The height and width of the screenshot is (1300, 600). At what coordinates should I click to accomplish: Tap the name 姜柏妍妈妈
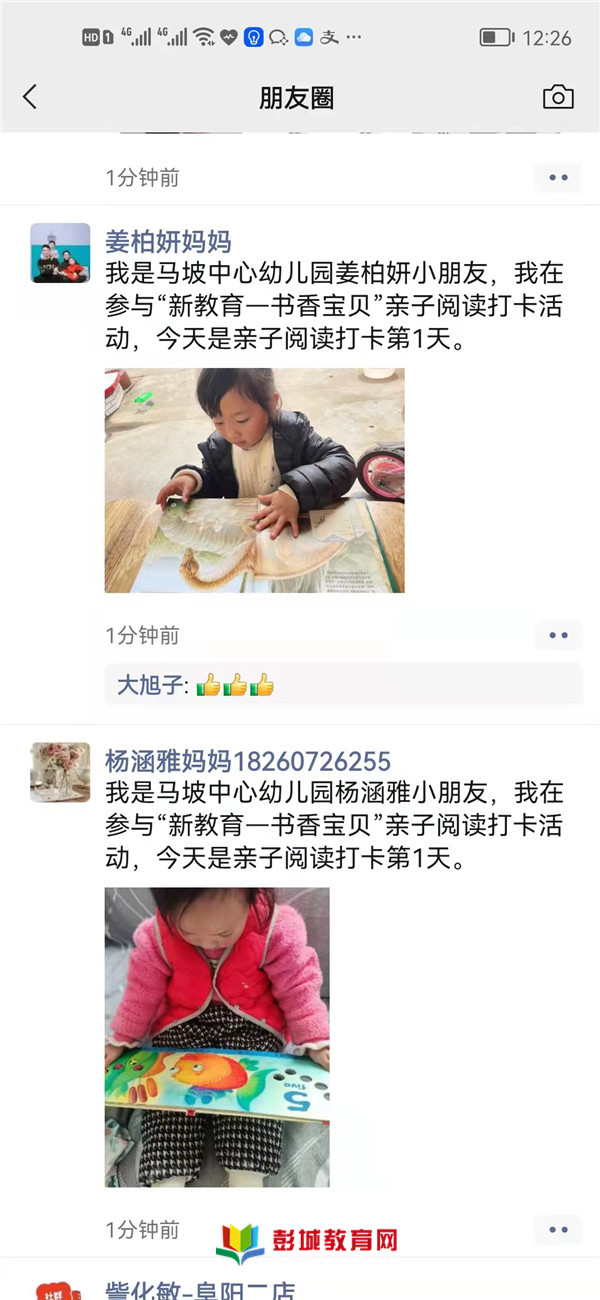(168, 241)
